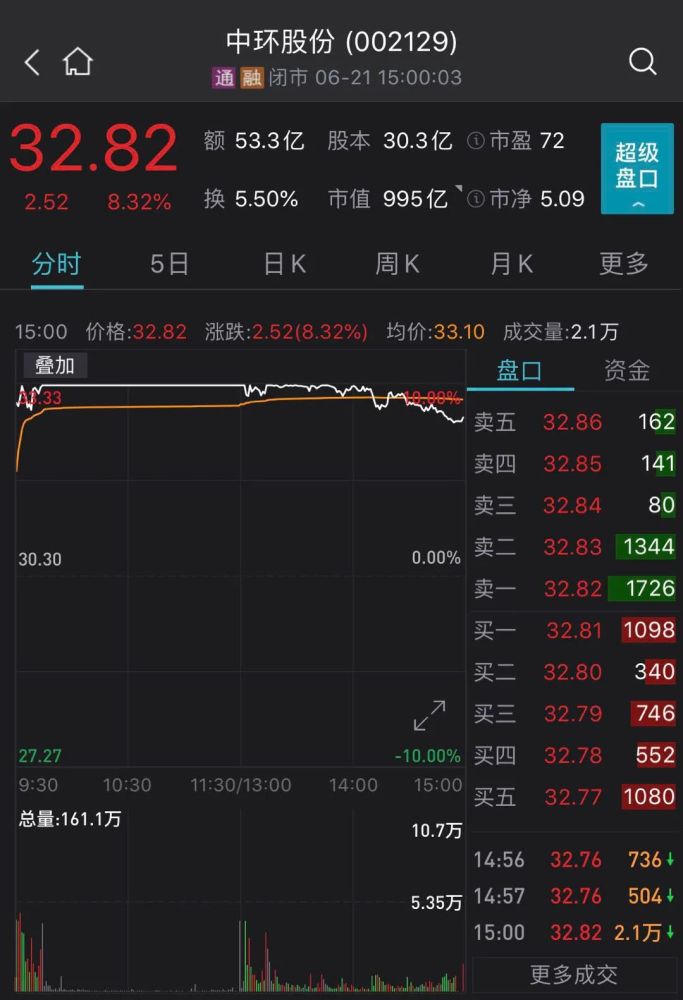Show the 日K chart
Image resolution: width=683 pixels, height=1000 pixels.
tap(284, 264)
